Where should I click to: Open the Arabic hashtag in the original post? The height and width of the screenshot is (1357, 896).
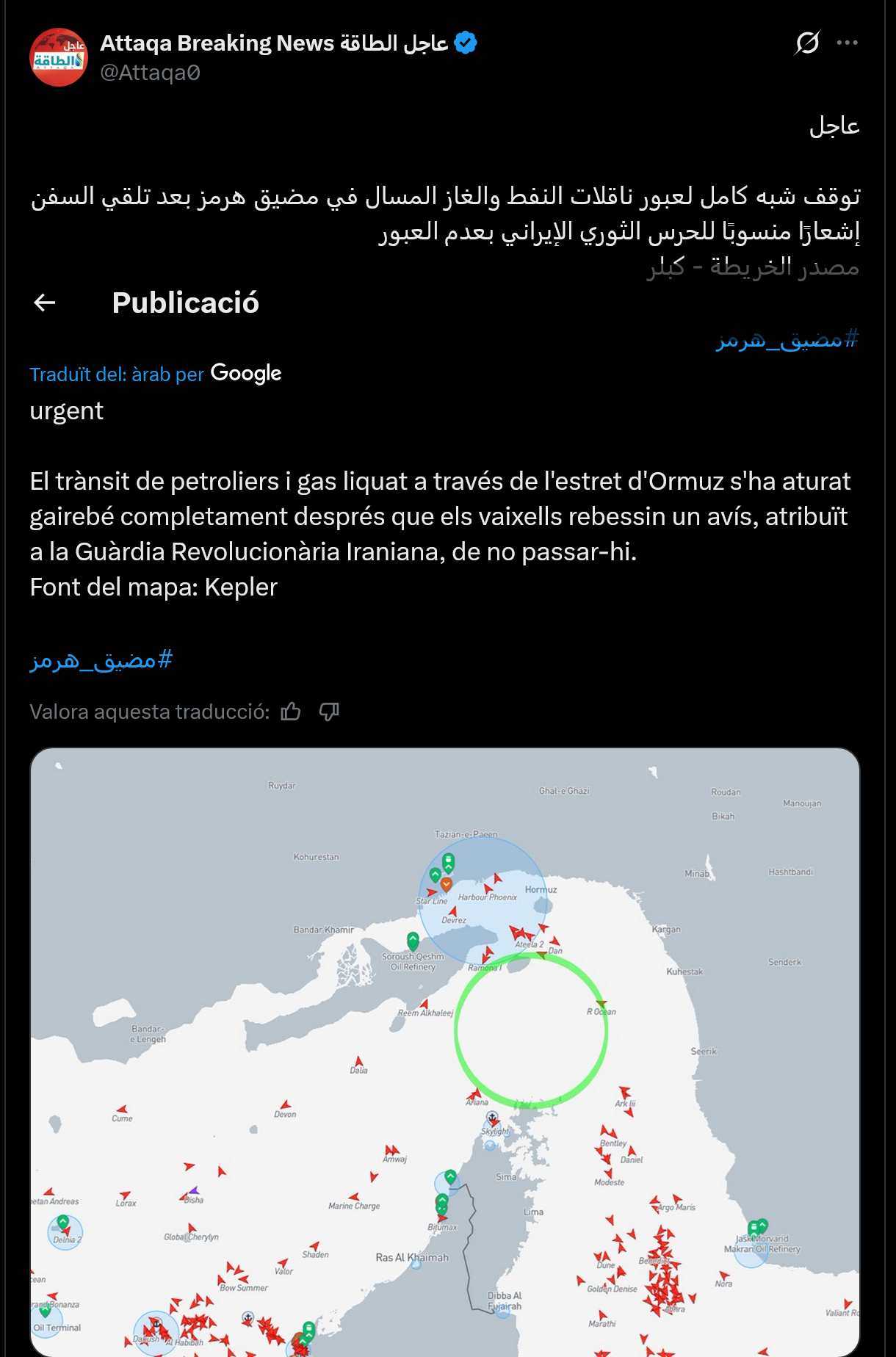(787, 339)
